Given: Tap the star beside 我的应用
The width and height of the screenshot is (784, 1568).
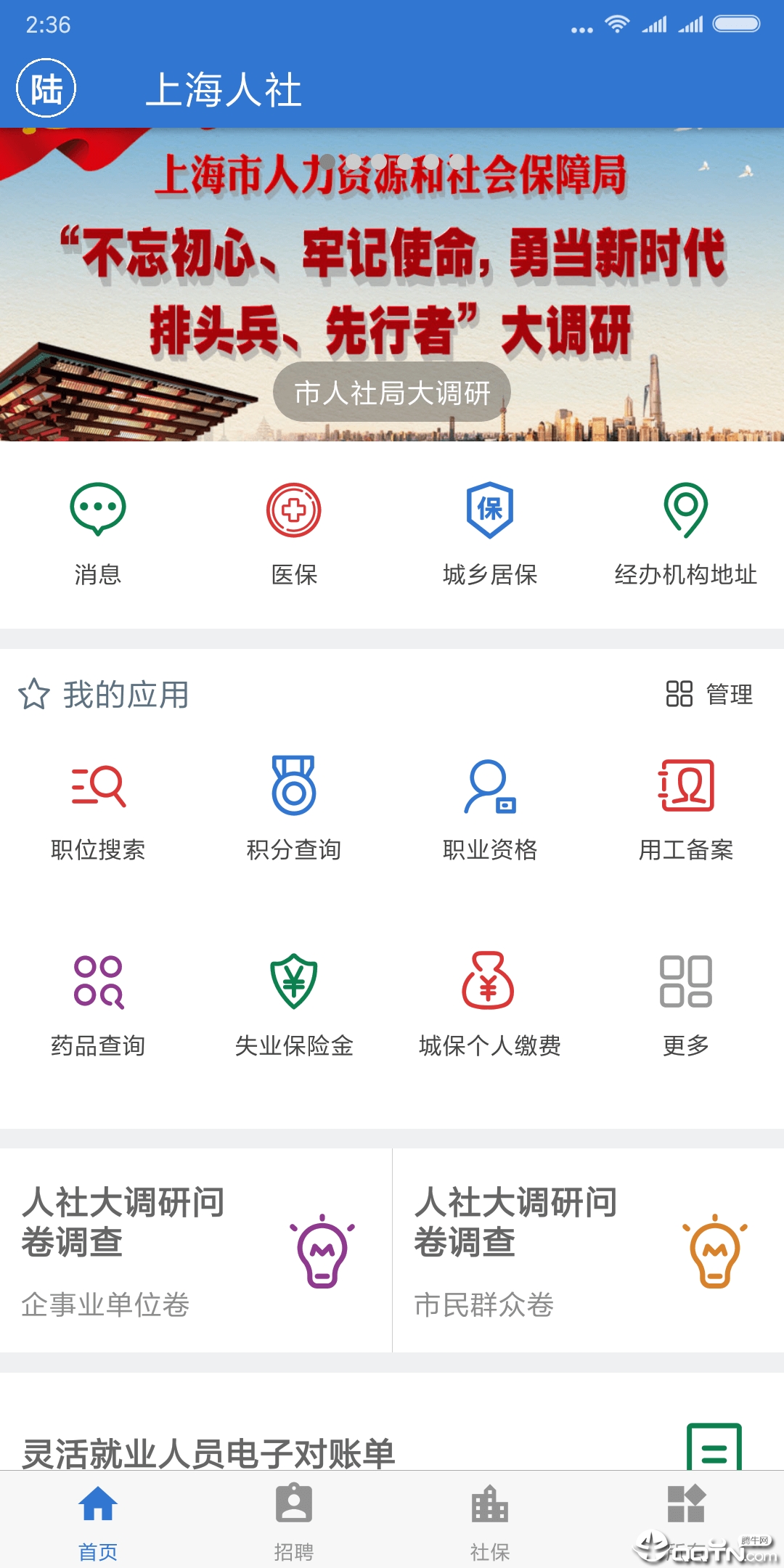Looking at the screenshot, I should 32,695.
